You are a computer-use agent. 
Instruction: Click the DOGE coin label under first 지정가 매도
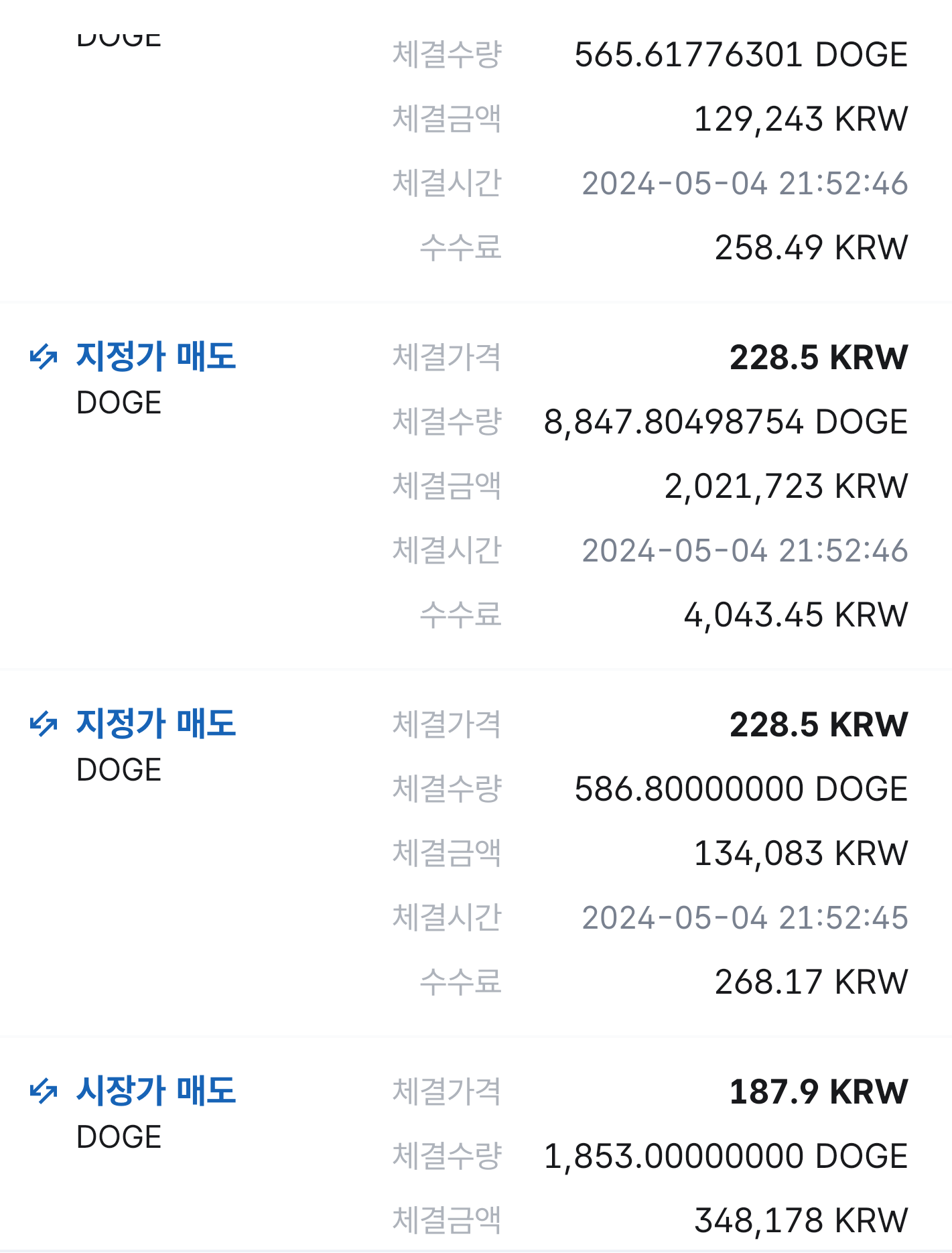[x=121, y=401]
